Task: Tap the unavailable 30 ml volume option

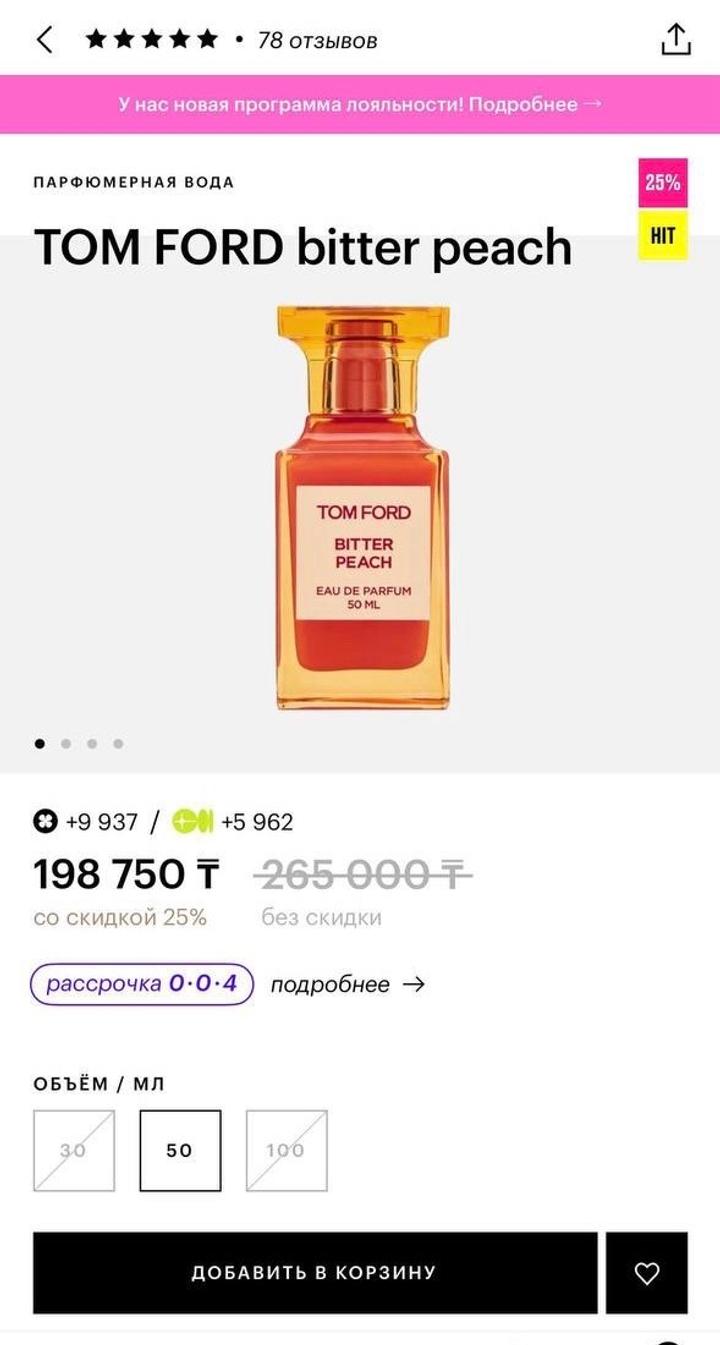Action: point(74,1150)
